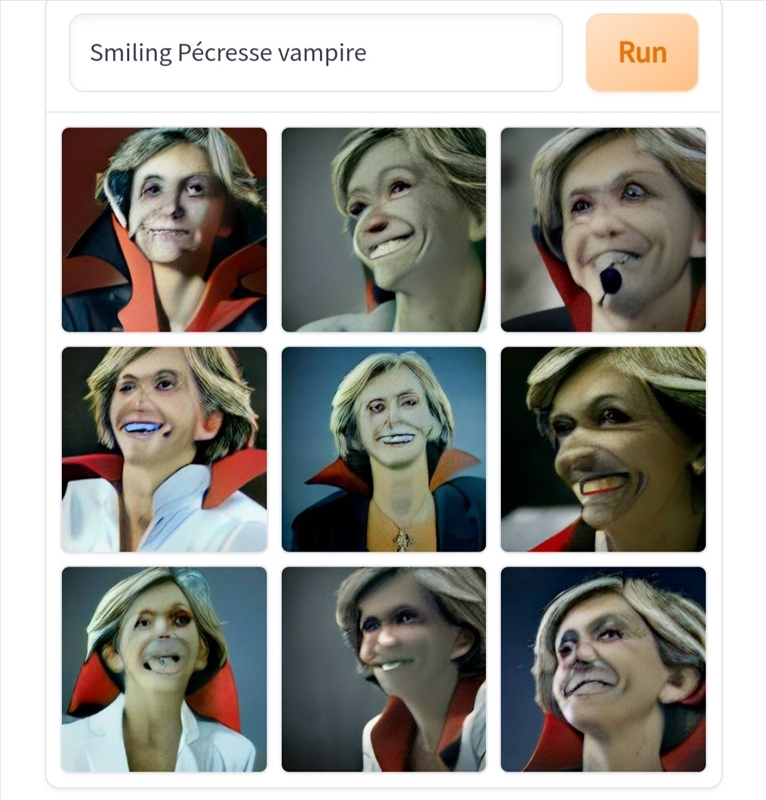Image resolution: width=766 pixels, height=800 pixels.
Task: Open the bottom-right dark-collar vampire image
Action: [602, 670]
